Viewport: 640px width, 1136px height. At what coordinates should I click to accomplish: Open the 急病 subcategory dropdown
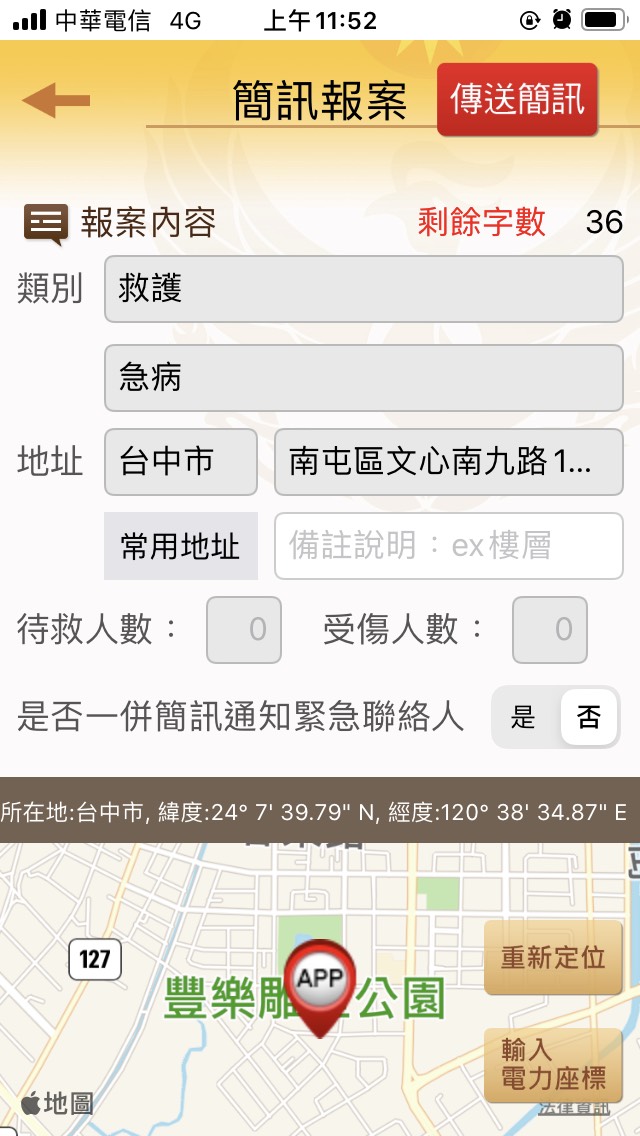click(363, 378)
